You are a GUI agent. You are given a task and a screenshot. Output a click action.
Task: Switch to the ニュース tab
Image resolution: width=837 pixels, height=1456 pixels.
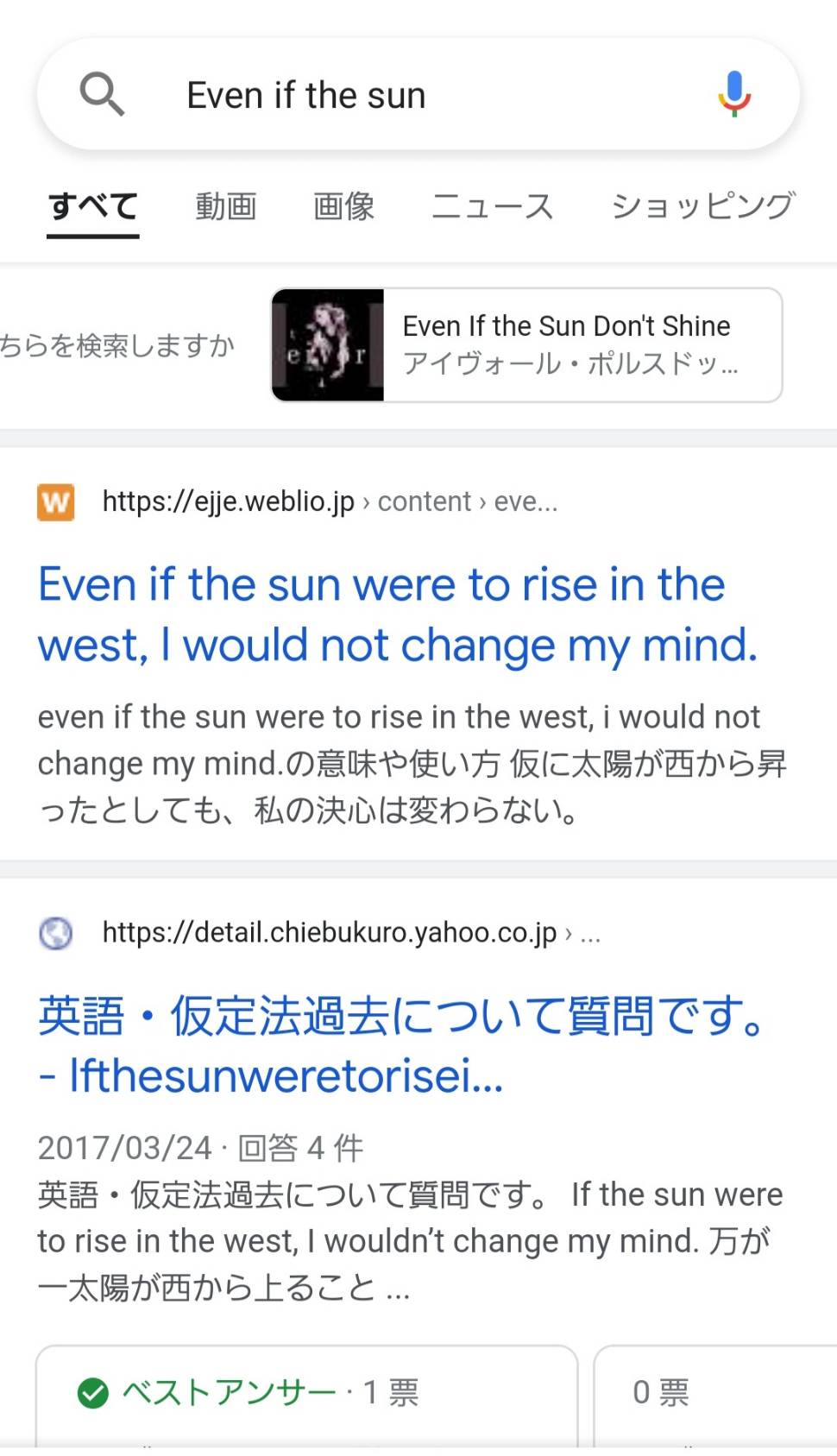coord(493,207)
